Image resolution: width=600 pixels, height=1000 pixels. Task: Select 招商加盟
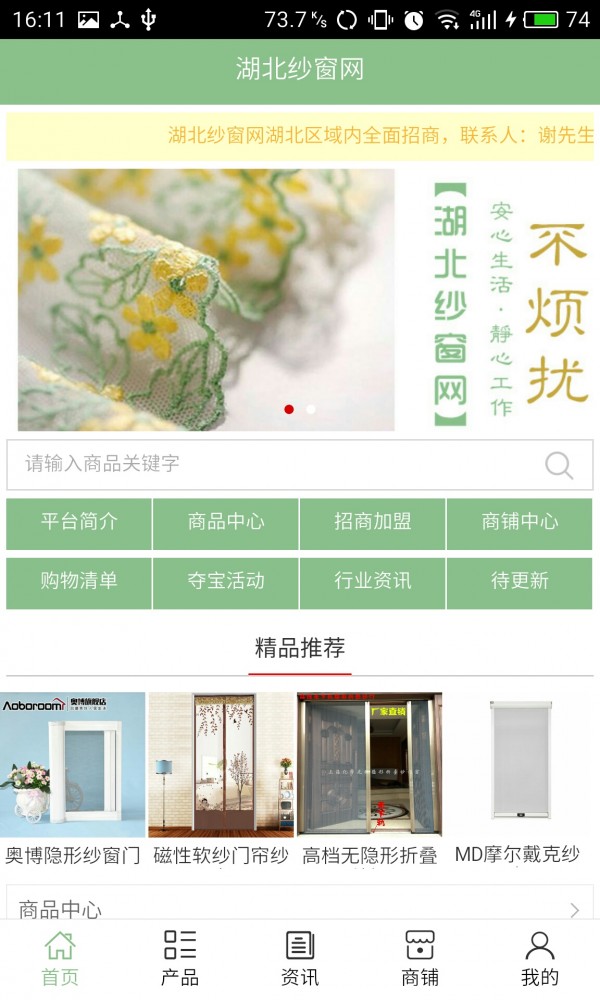(373, 522)
